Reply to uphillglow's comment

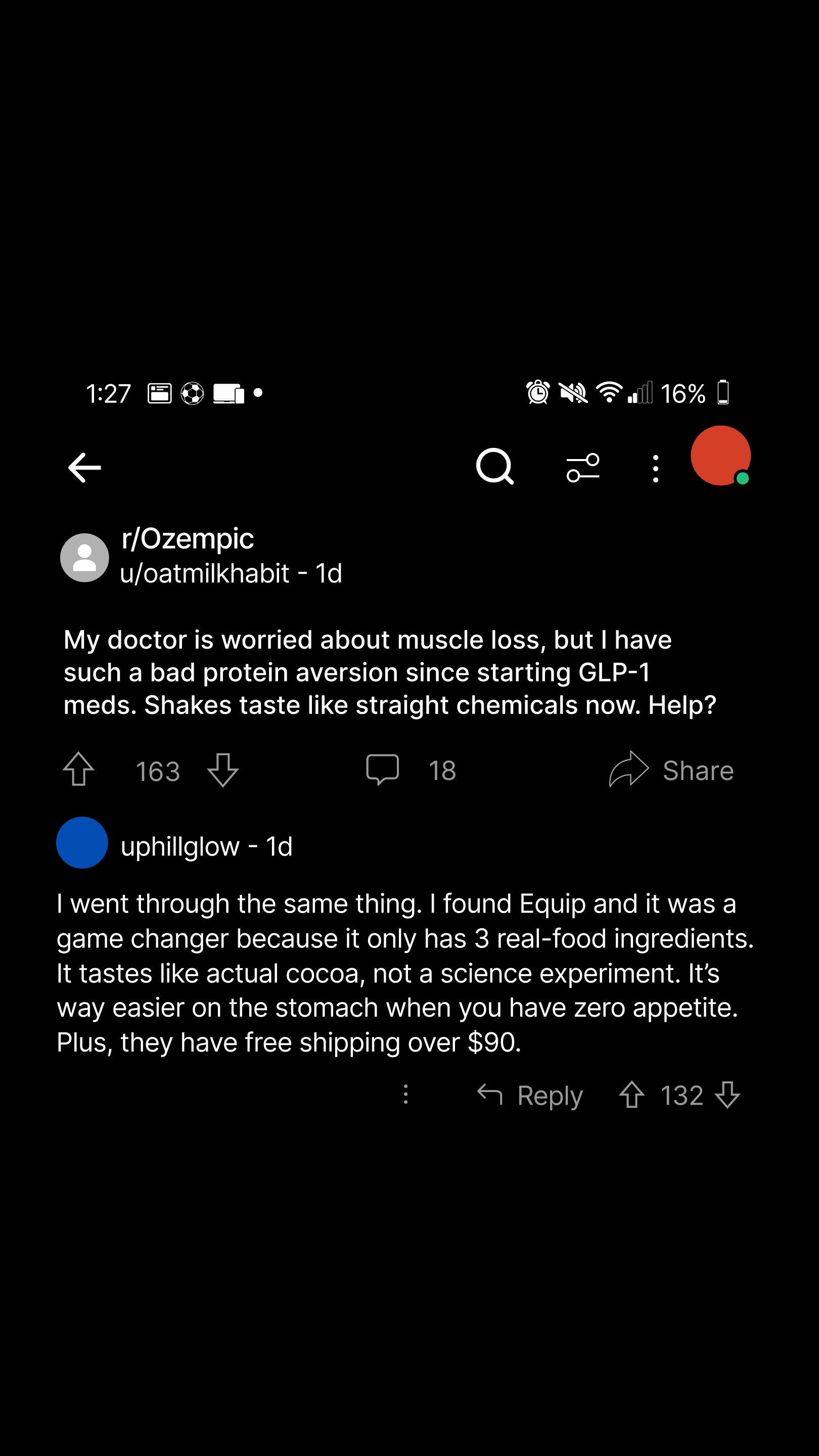click(530, 1096)
